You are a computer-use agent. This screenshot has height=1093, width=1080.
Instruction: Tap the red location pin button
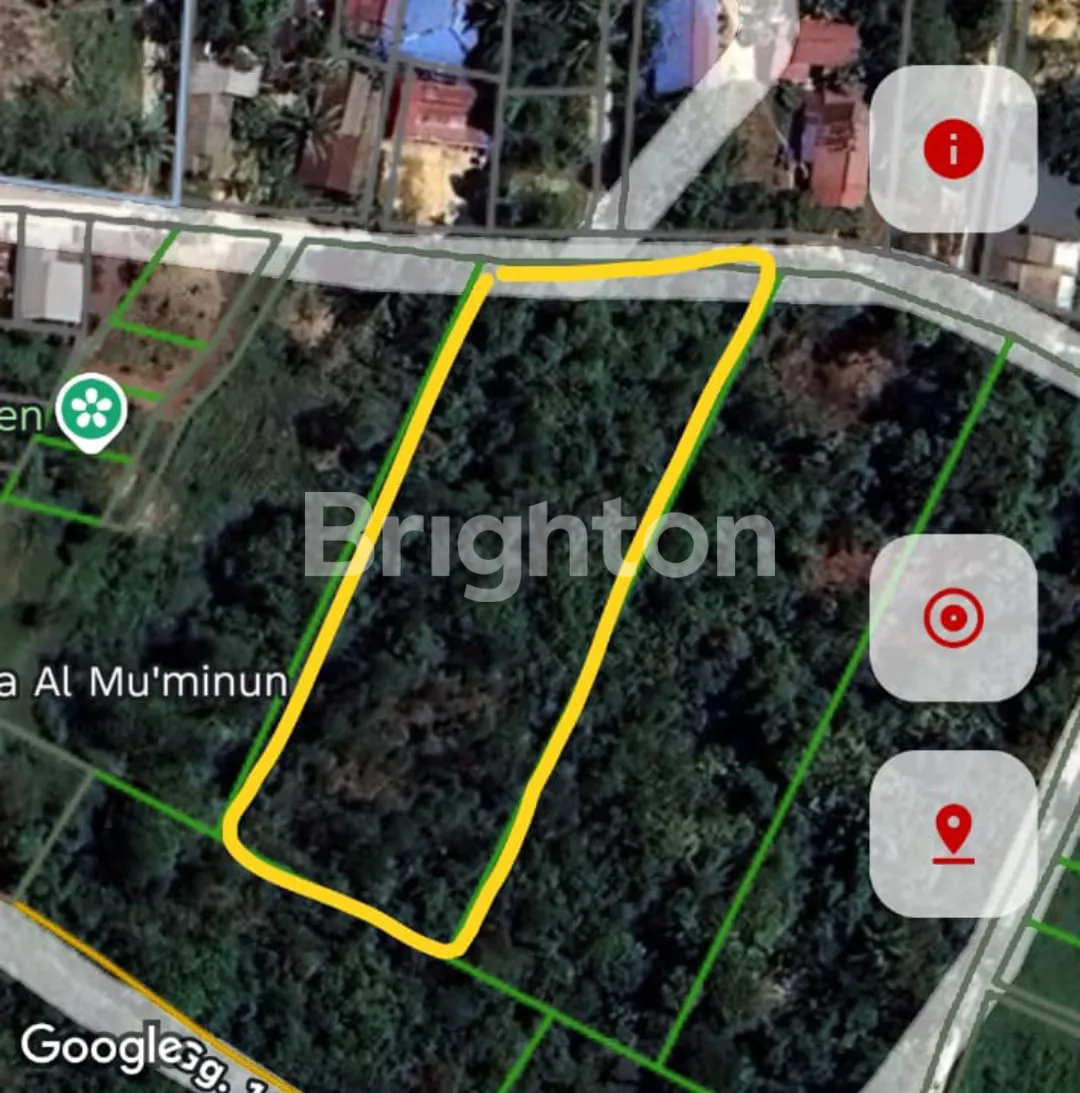pos(952,834)
